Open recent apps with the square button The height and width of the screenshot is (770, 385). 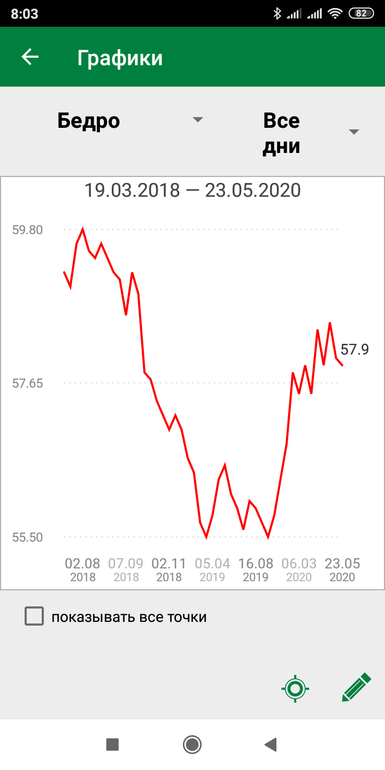pyautogui.click(x=112, y=744)
